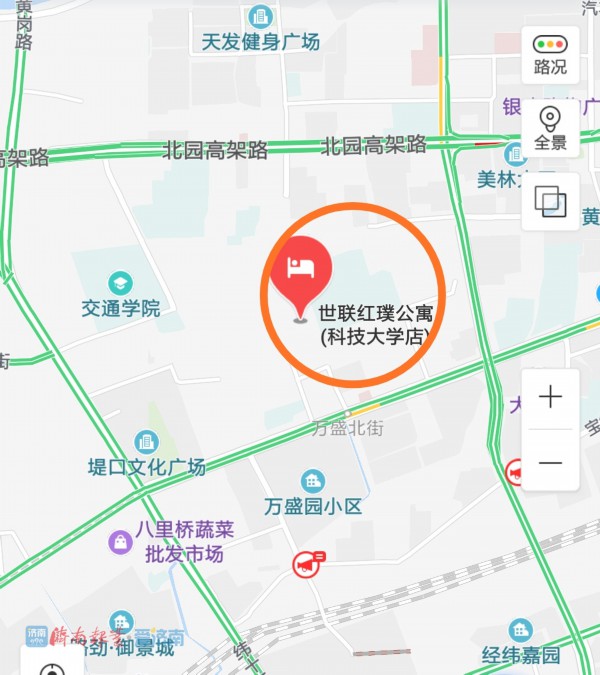Tap the red 世联红璞公寓 hotel pin
This screenshot has width=600, height=675.
click(x=302, y=273)
